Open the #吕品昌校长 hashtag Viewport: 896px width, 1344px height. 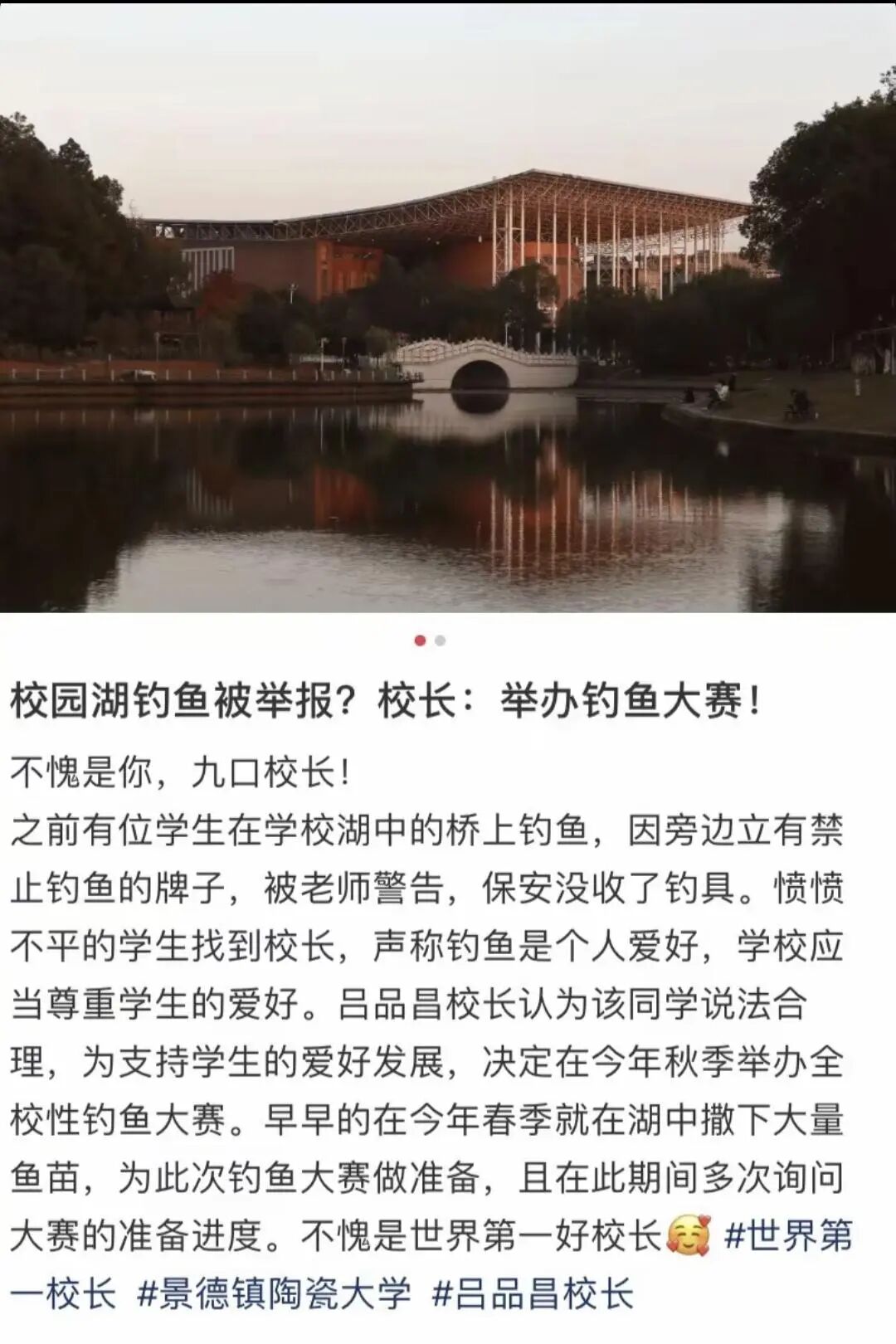coord(533,1294)
